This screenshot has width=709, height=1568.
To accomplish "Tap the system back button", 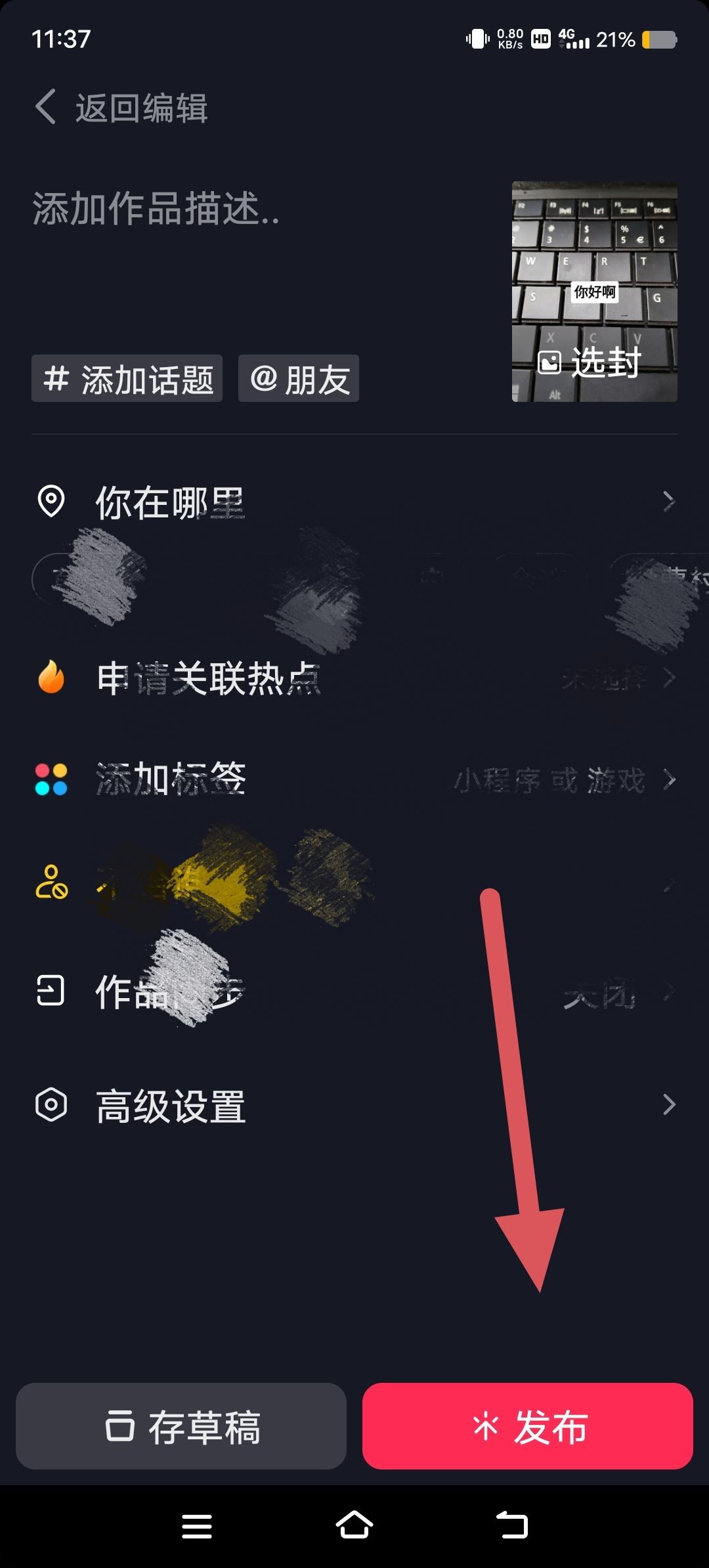I will pyautogui.click(x=512, y=1525).
